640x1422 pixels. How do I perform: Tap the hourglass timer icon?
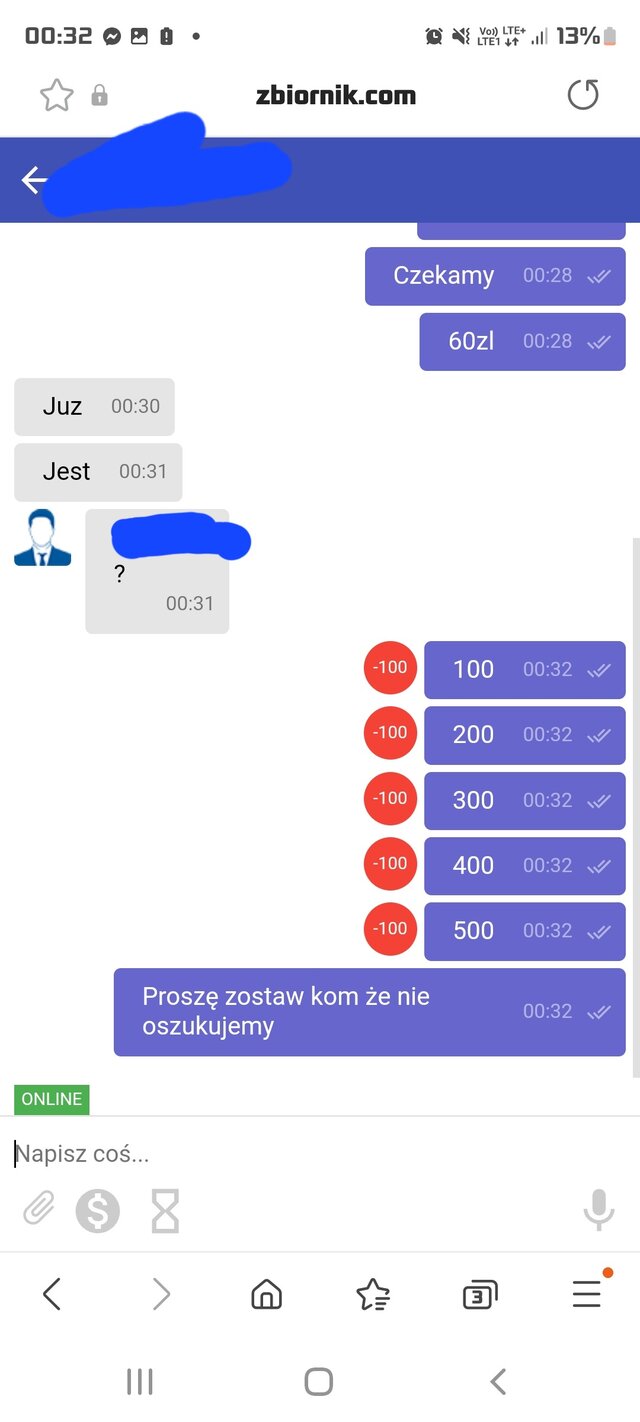click(165, 1212)
